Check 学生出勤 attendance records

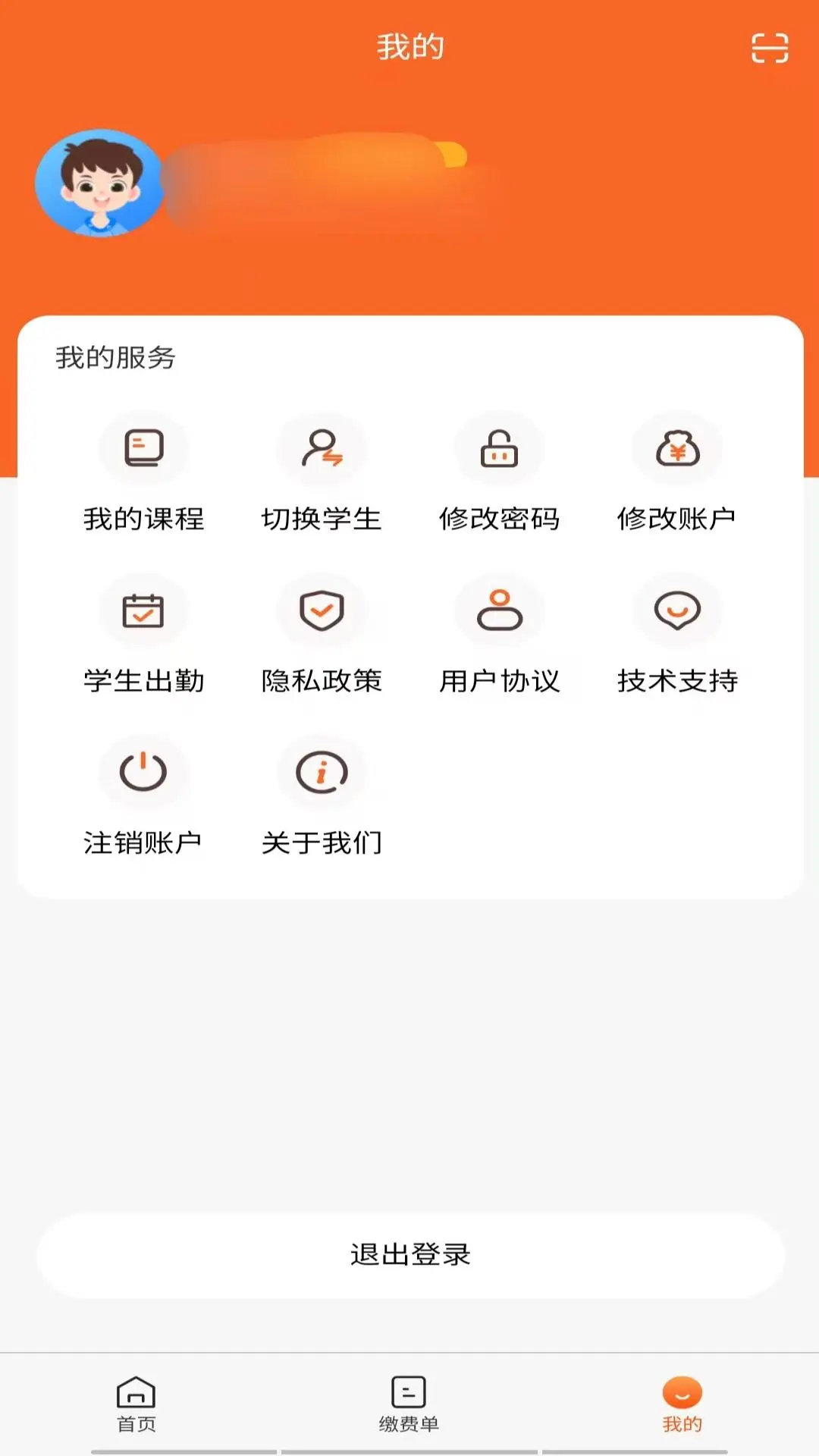click(x=145, y=637)
